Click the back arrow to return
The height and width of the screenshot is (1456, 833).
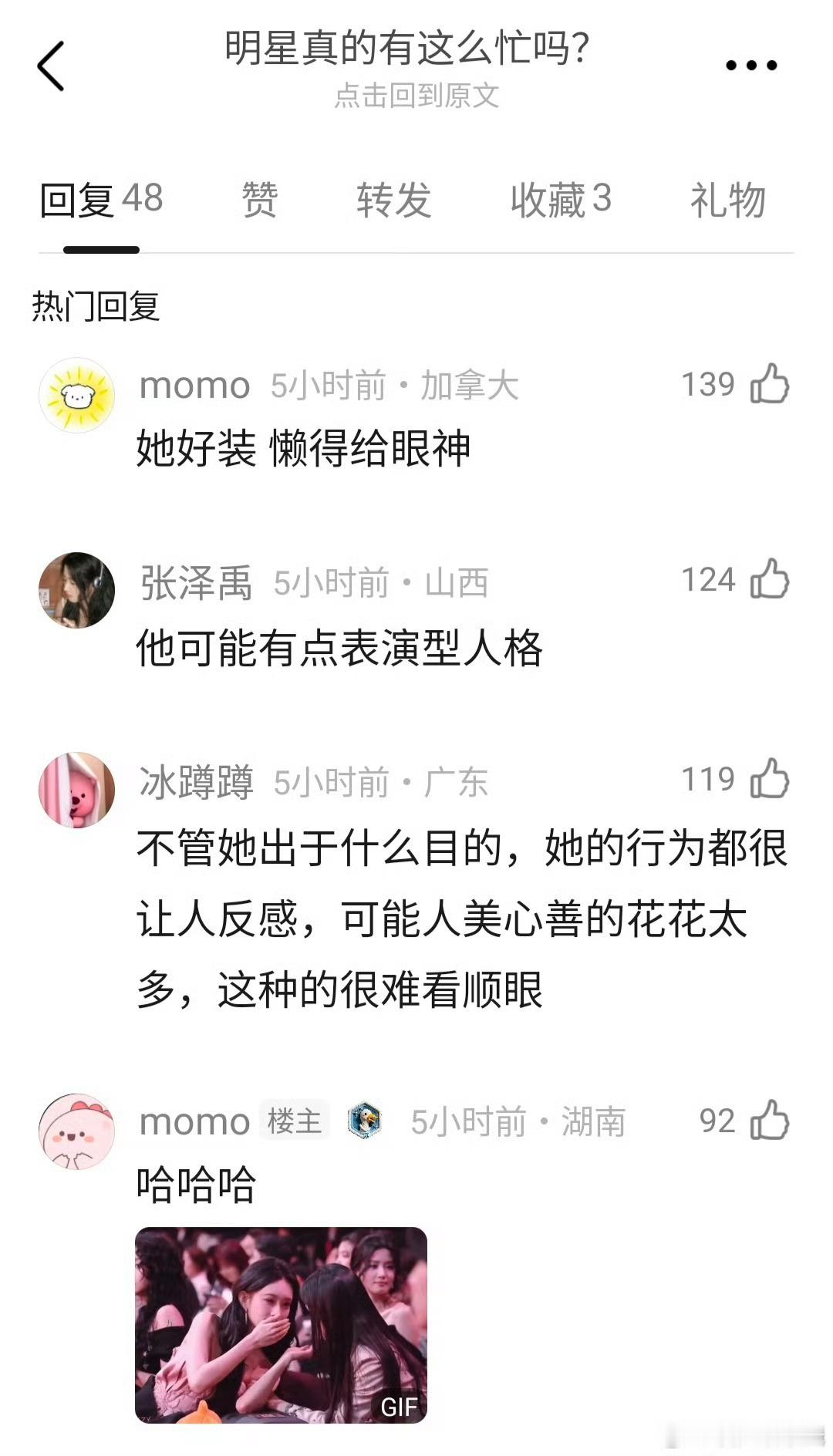point(51,66)
